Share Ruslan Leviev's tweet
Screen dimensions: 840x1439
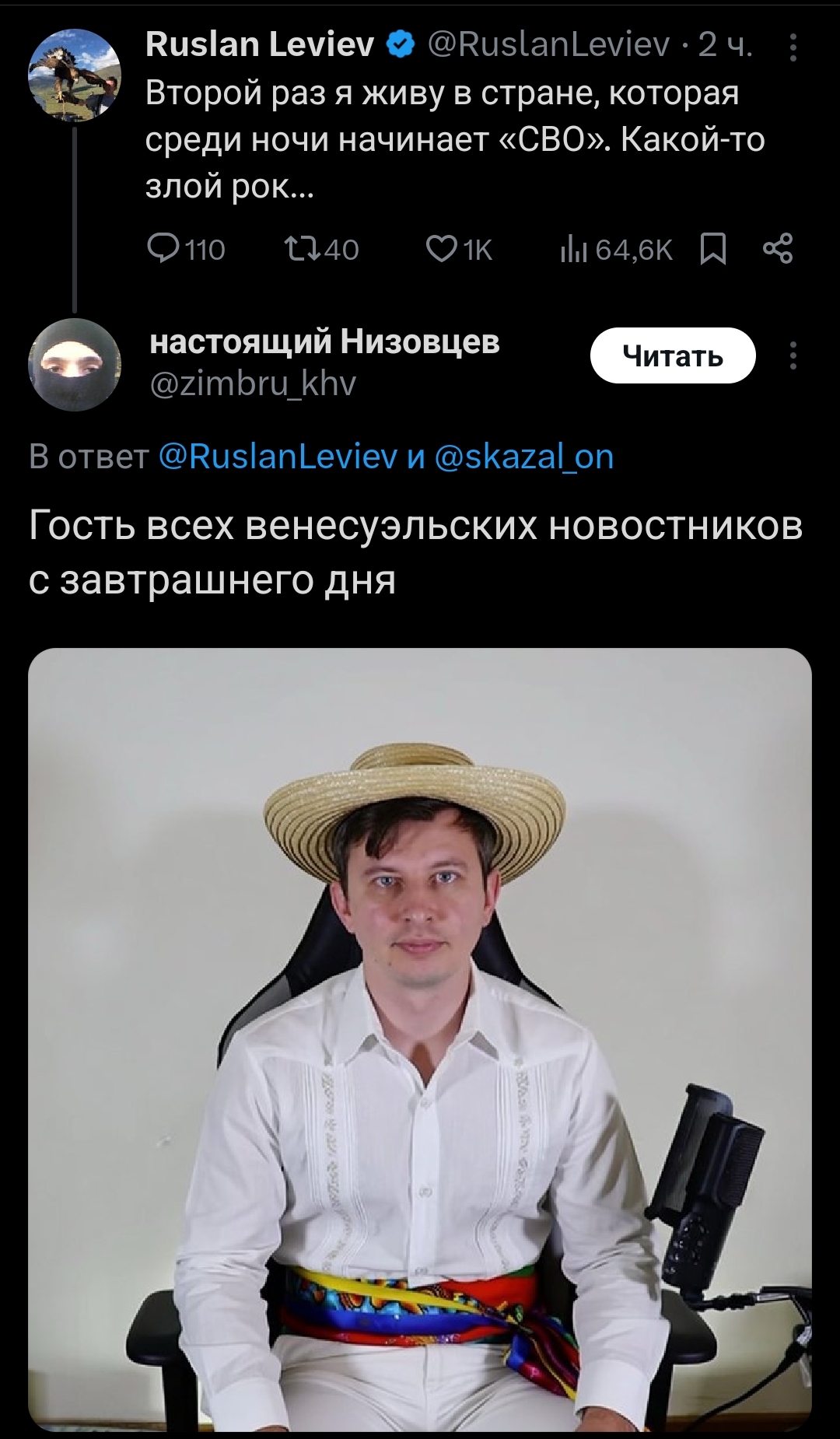[x=778, y=249]
